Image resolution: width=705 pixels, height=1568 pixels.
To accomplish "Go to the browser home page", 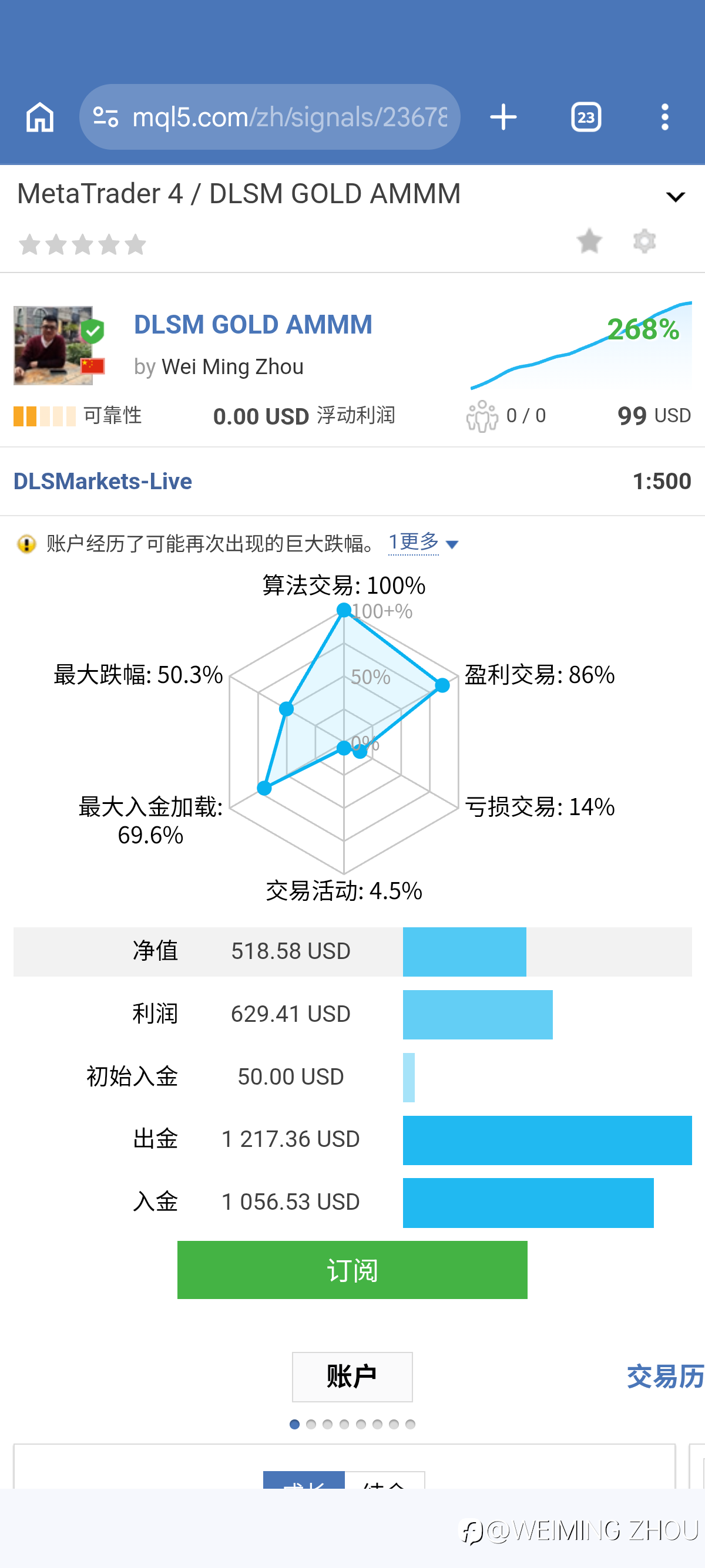I will 39,117.
